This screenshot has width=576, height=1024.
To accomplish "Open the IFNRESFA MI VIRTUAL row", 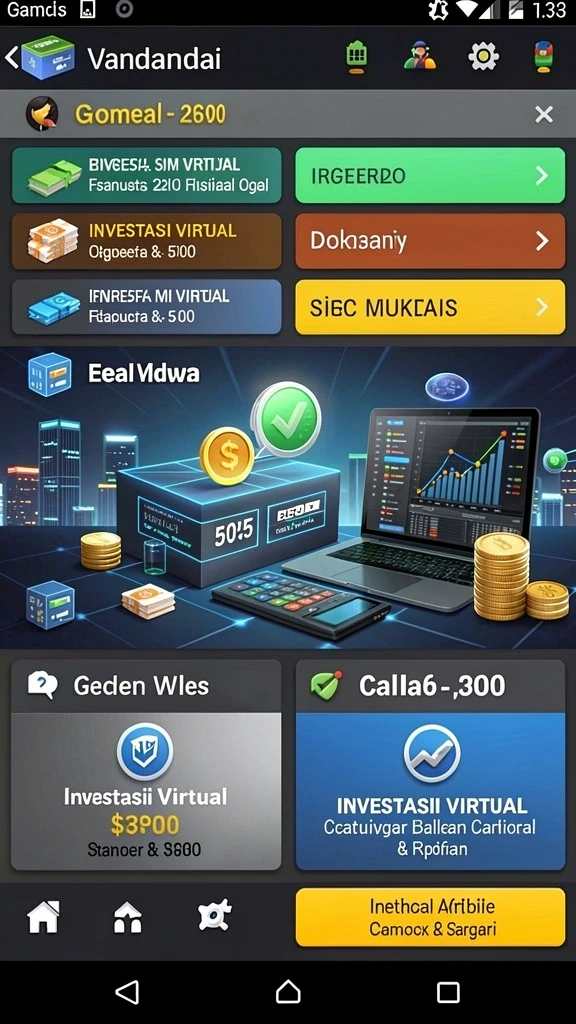I will pos(147,307).
